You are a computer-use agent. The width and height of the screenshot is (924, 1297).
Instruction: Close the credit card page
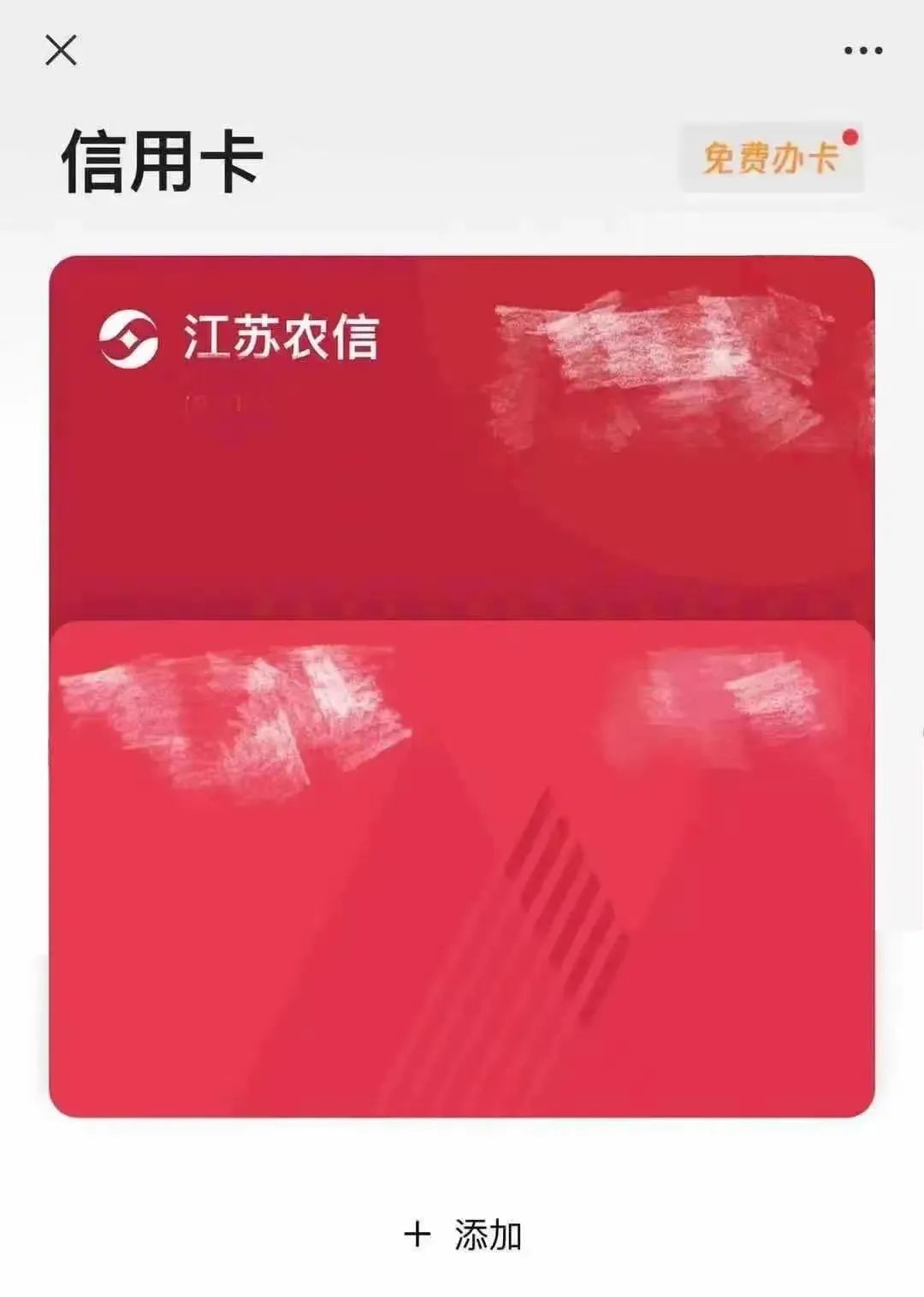61,50
